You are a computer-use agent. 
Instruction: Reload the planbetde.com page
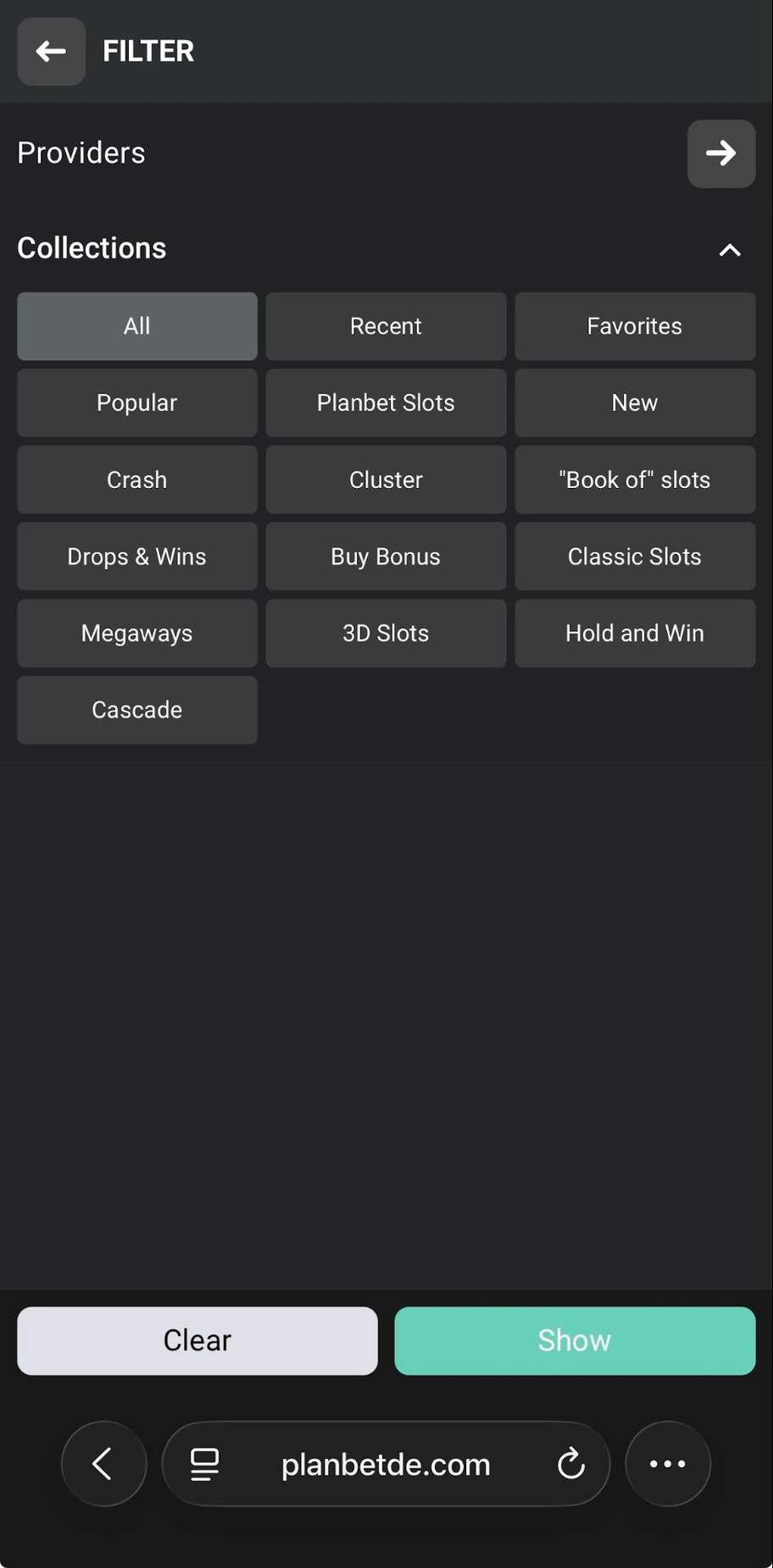pos(570,1463)
